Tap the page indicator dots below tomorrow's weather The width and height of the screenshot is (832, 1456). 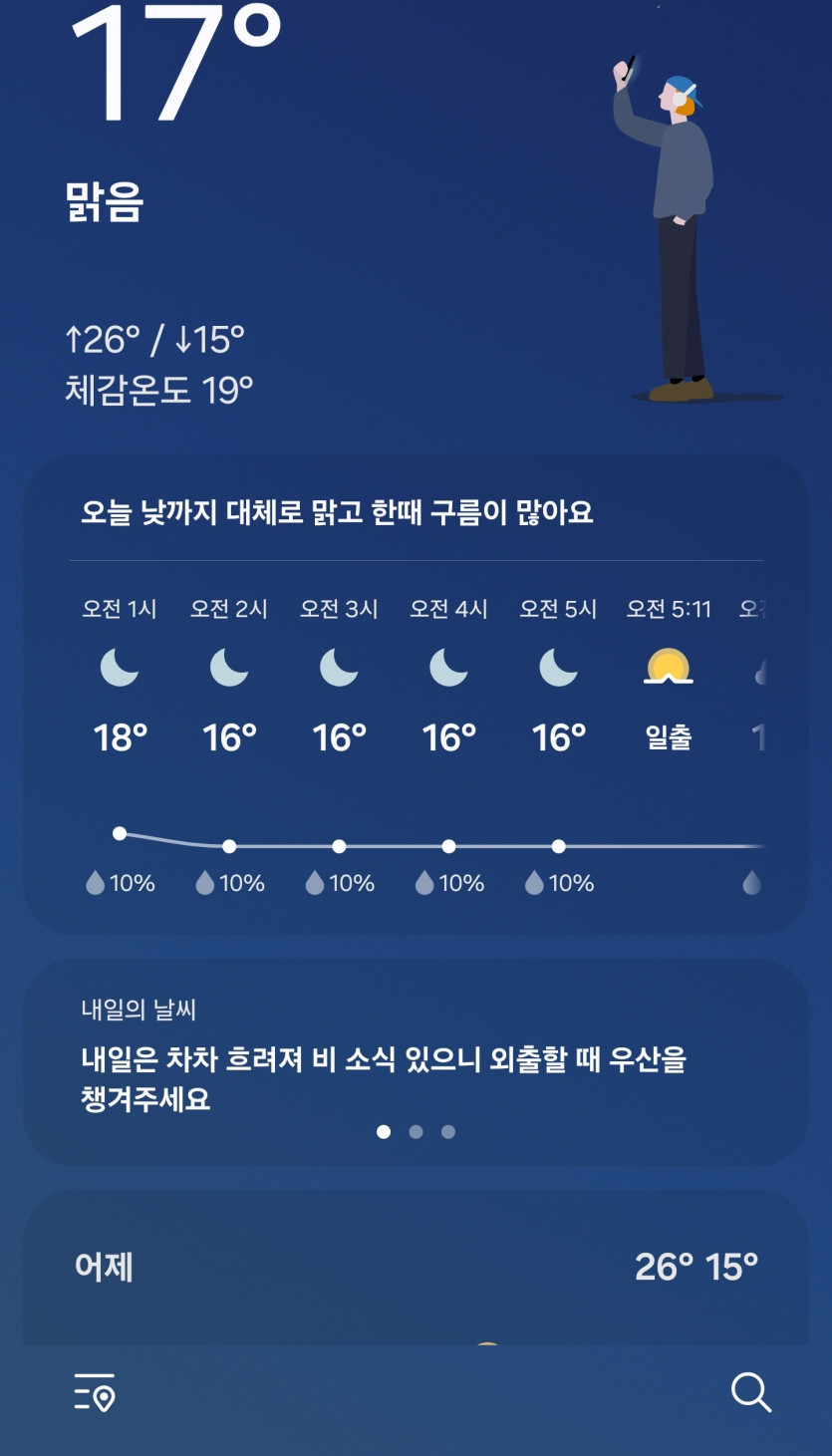(x=416, y=1131)
